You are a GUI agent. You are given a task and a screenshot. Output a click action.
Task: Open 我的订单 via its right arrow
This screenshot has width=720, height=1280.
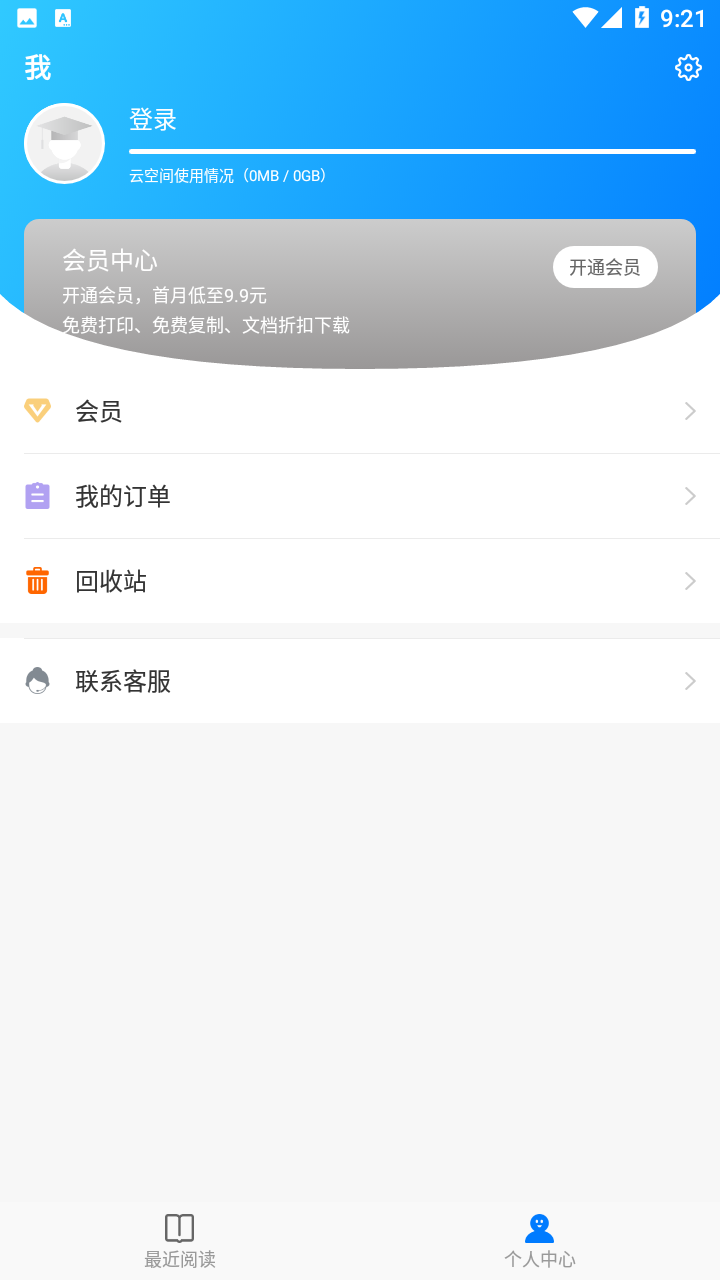click(689, 495)
